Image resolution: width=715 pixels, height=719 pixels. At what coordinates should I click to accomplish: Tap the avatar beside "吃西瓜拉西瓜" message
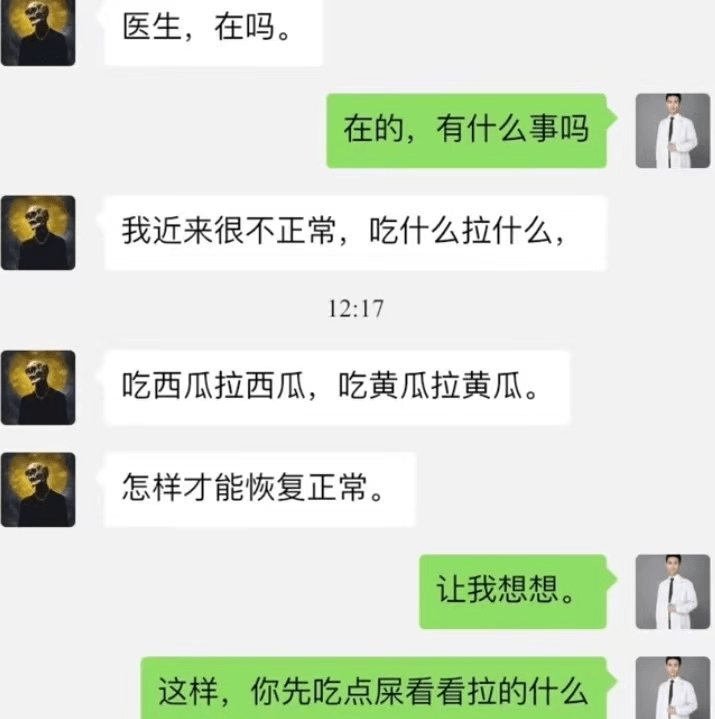point(38,387)
